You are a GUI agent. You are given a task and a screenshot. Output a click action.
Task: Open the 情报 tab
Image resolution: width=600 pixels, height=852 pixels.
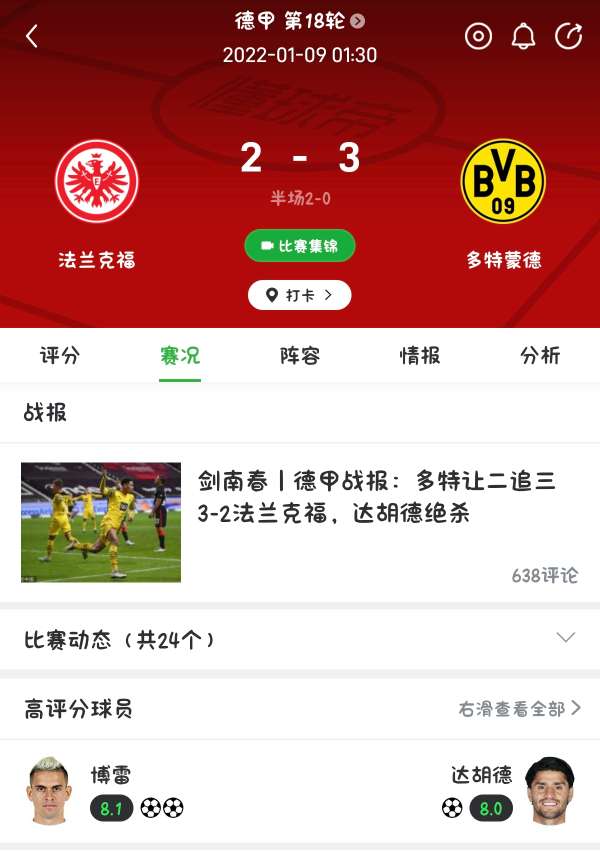pos(420,355)
